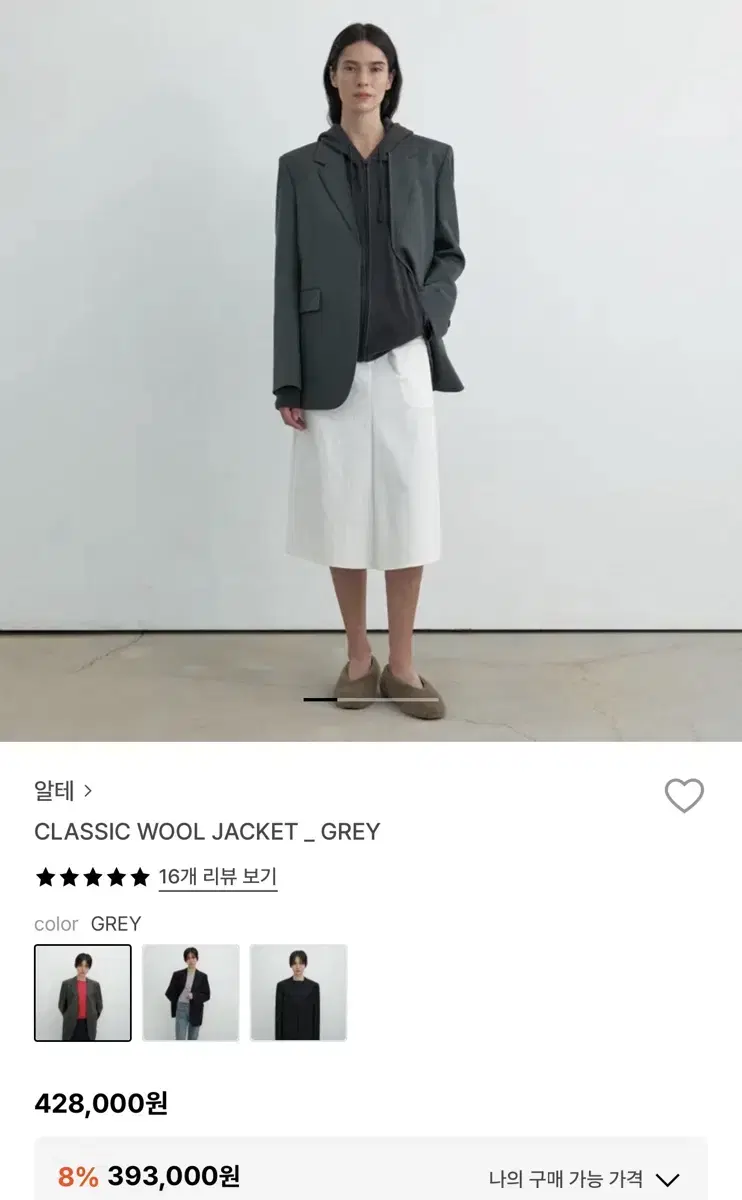The image size is (742, 1200).
Task: Click the GREY label next to color
Action: (x=116, y=923)
